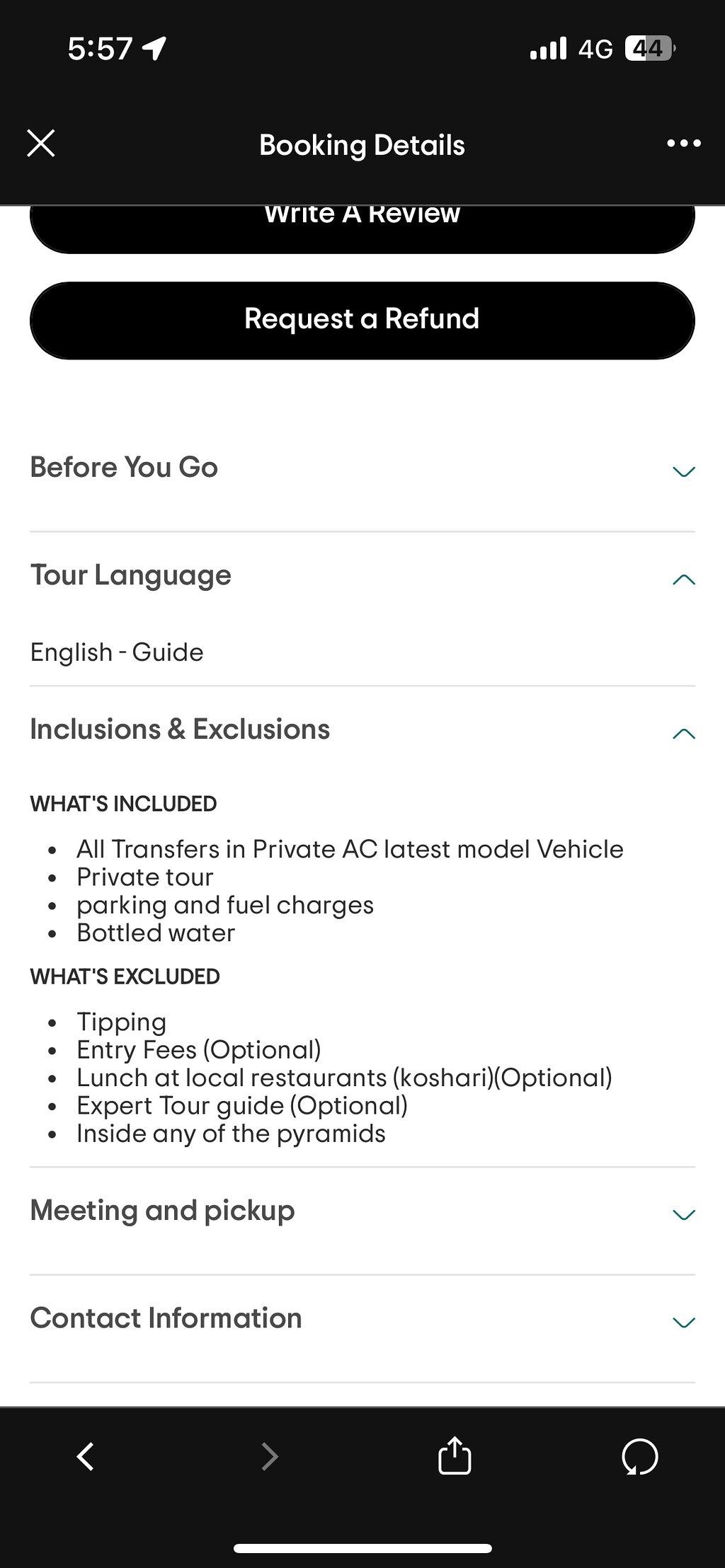Close the Booking Details page
This screenshot has width=725, height=1568.
[x=41, y=144]
